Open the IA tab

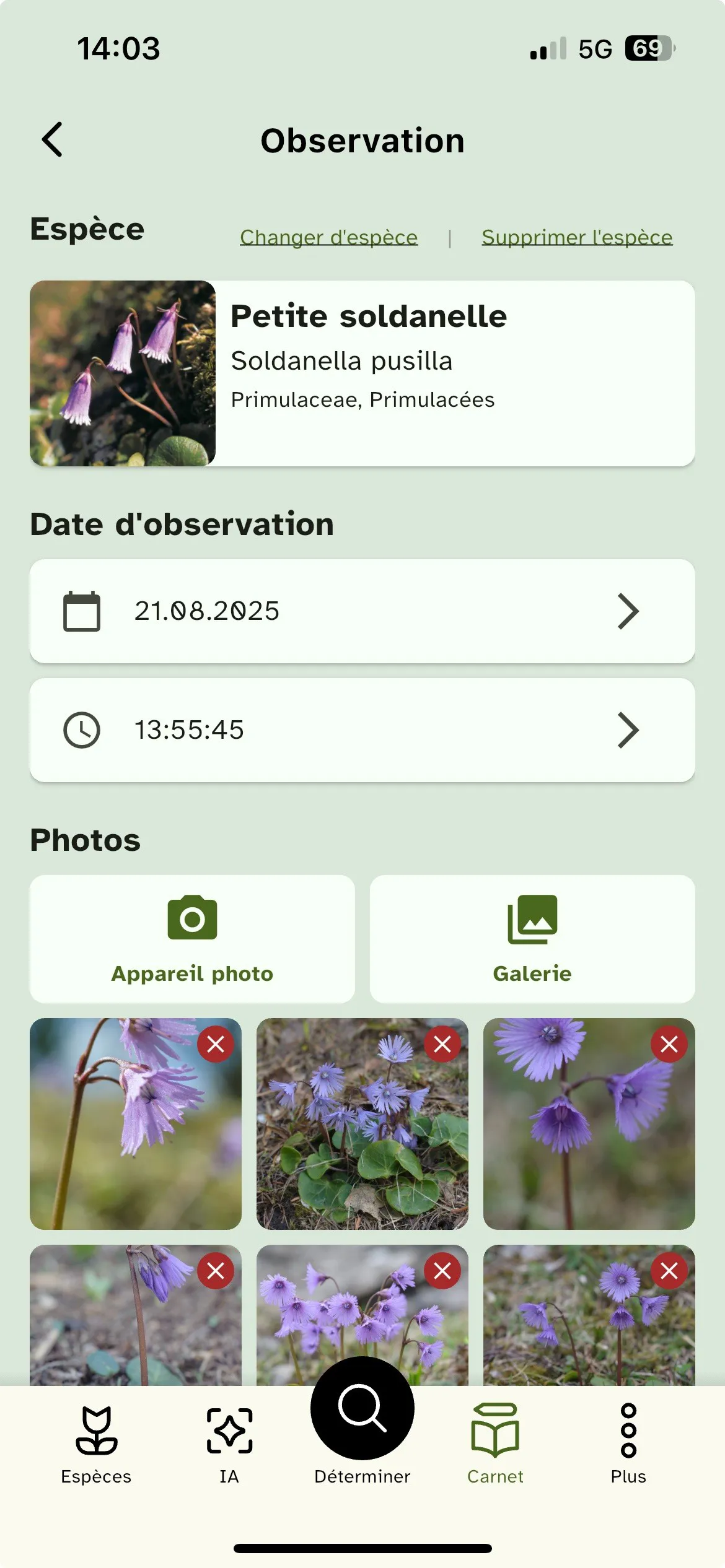229,1444
